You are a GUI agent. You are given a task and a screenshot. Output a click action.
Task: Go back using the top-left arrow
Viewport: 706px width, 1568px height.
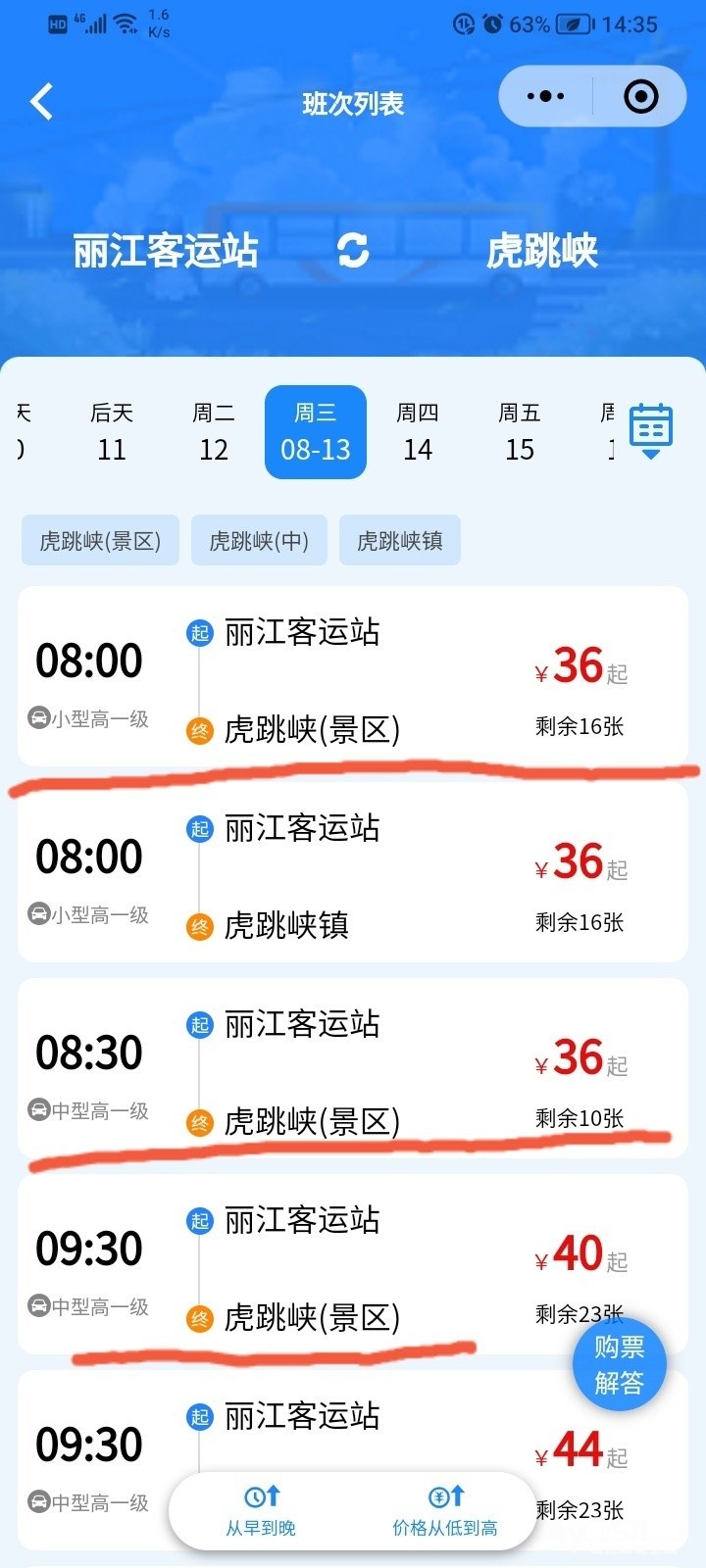point(41,102)
